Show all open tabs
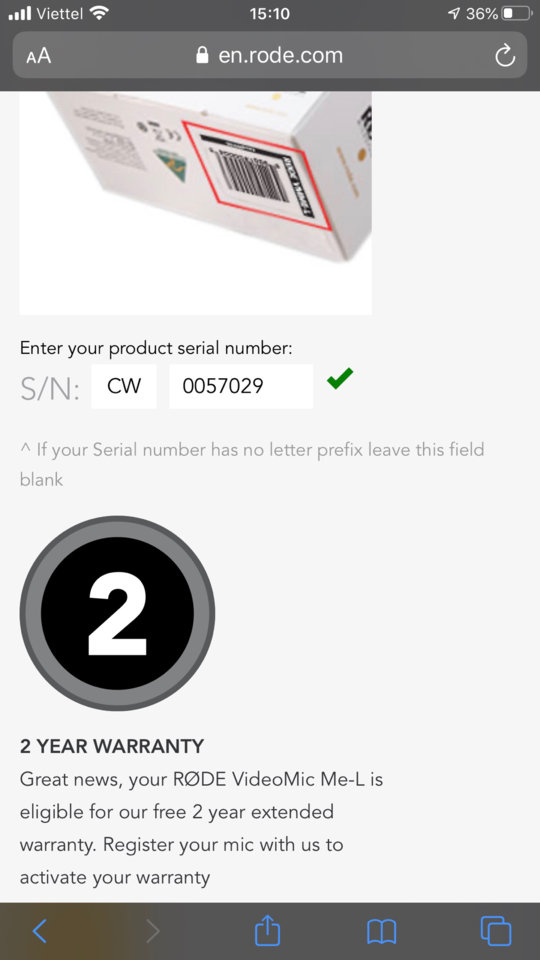 pos(496,931)
